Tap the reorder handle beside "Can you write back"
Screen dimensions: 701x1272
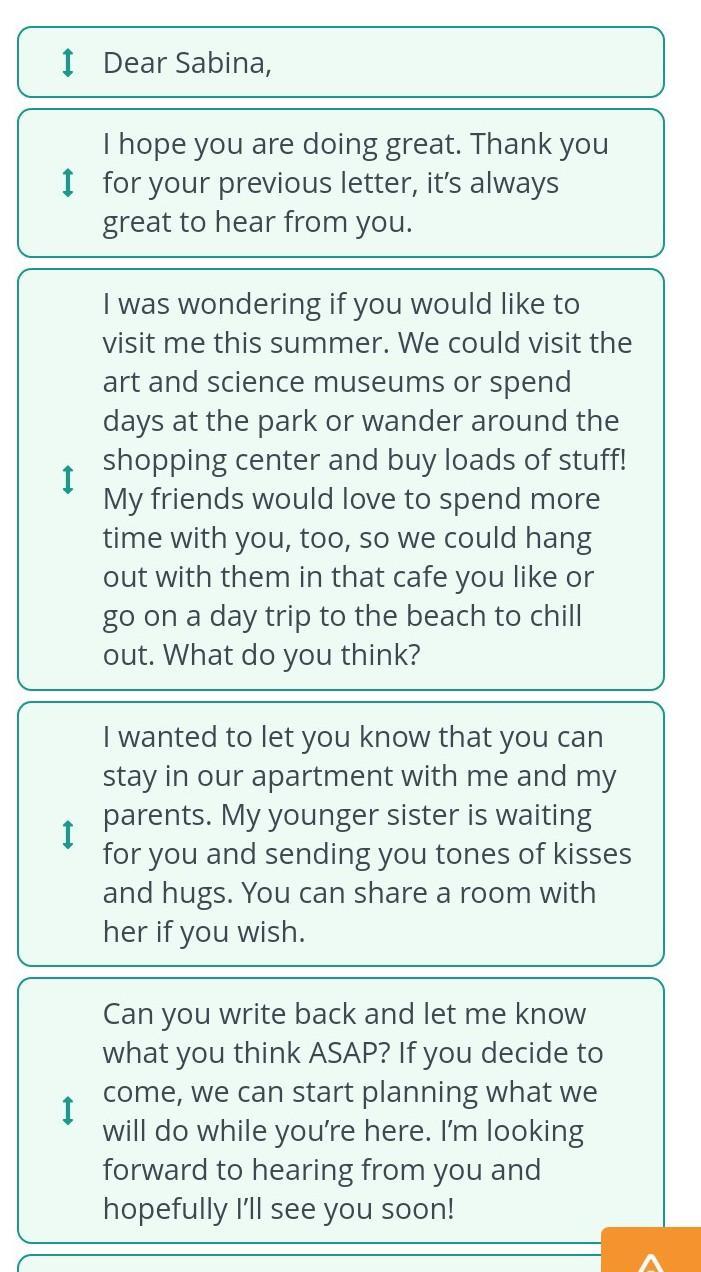tap(68, 1111)
